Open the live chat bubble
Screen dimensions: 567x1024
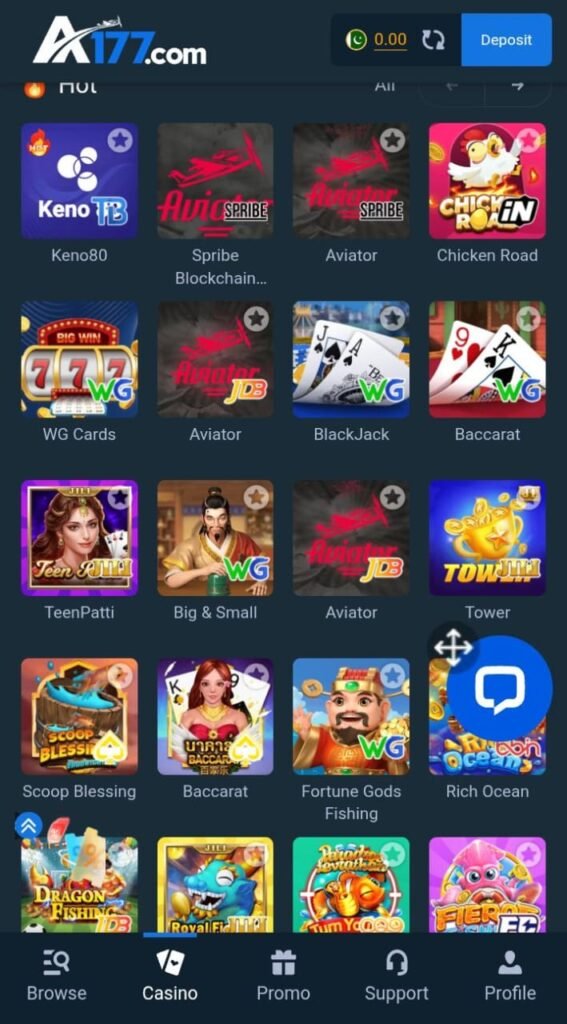coord(500,688)
